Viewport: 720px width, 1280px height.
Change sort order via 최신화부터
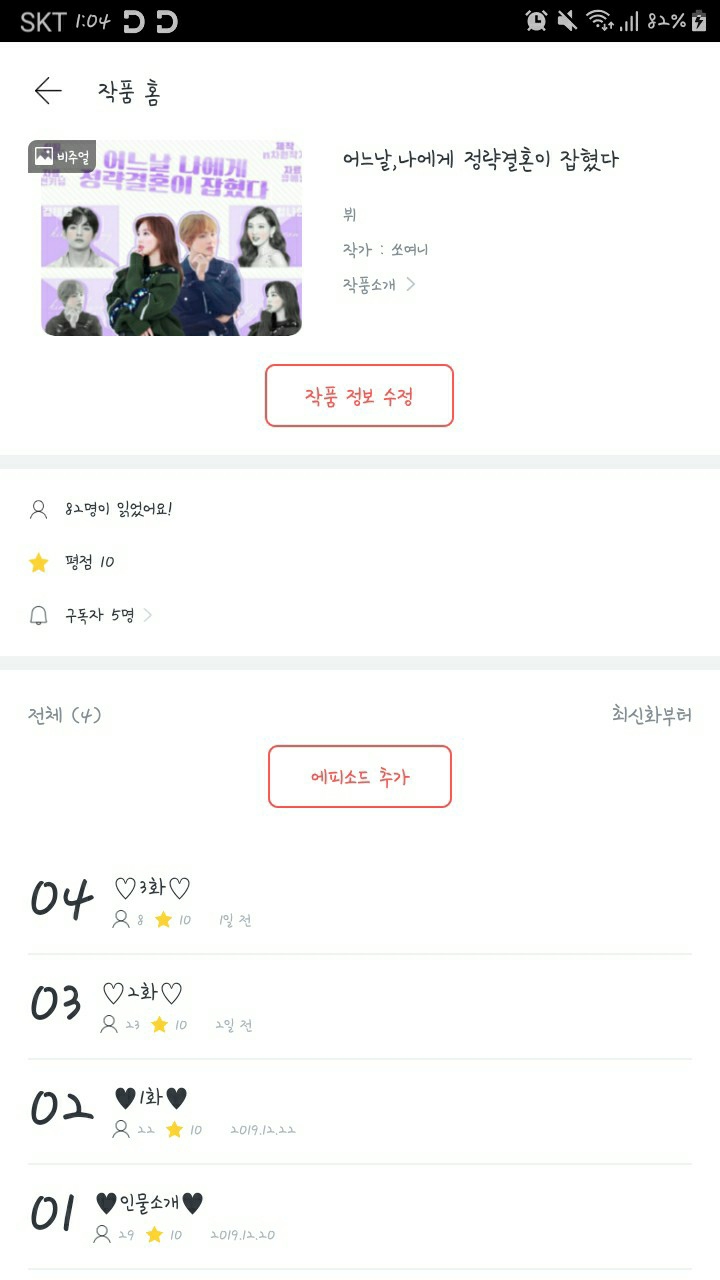click(651, 715)
